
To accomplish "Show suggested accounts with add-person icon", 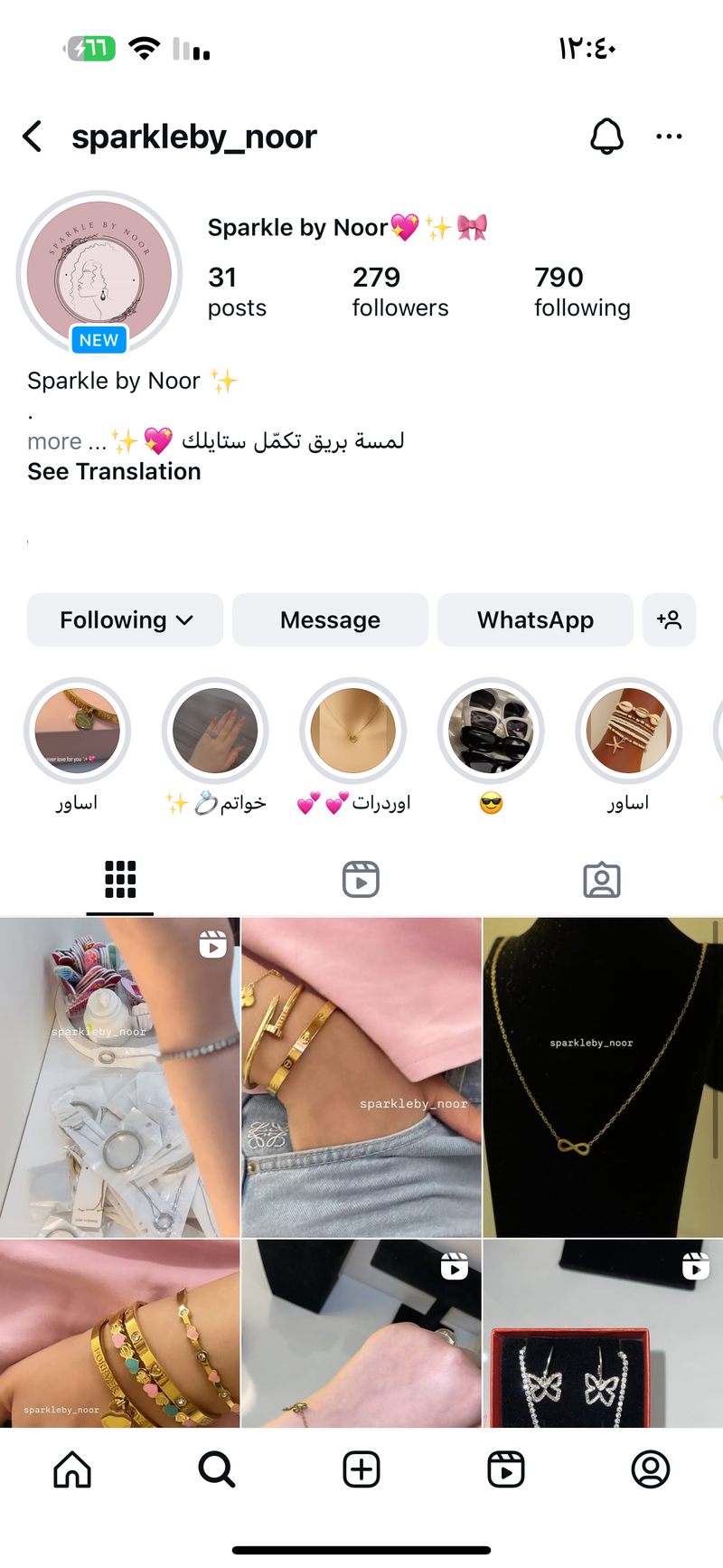I will coord(669,620).
